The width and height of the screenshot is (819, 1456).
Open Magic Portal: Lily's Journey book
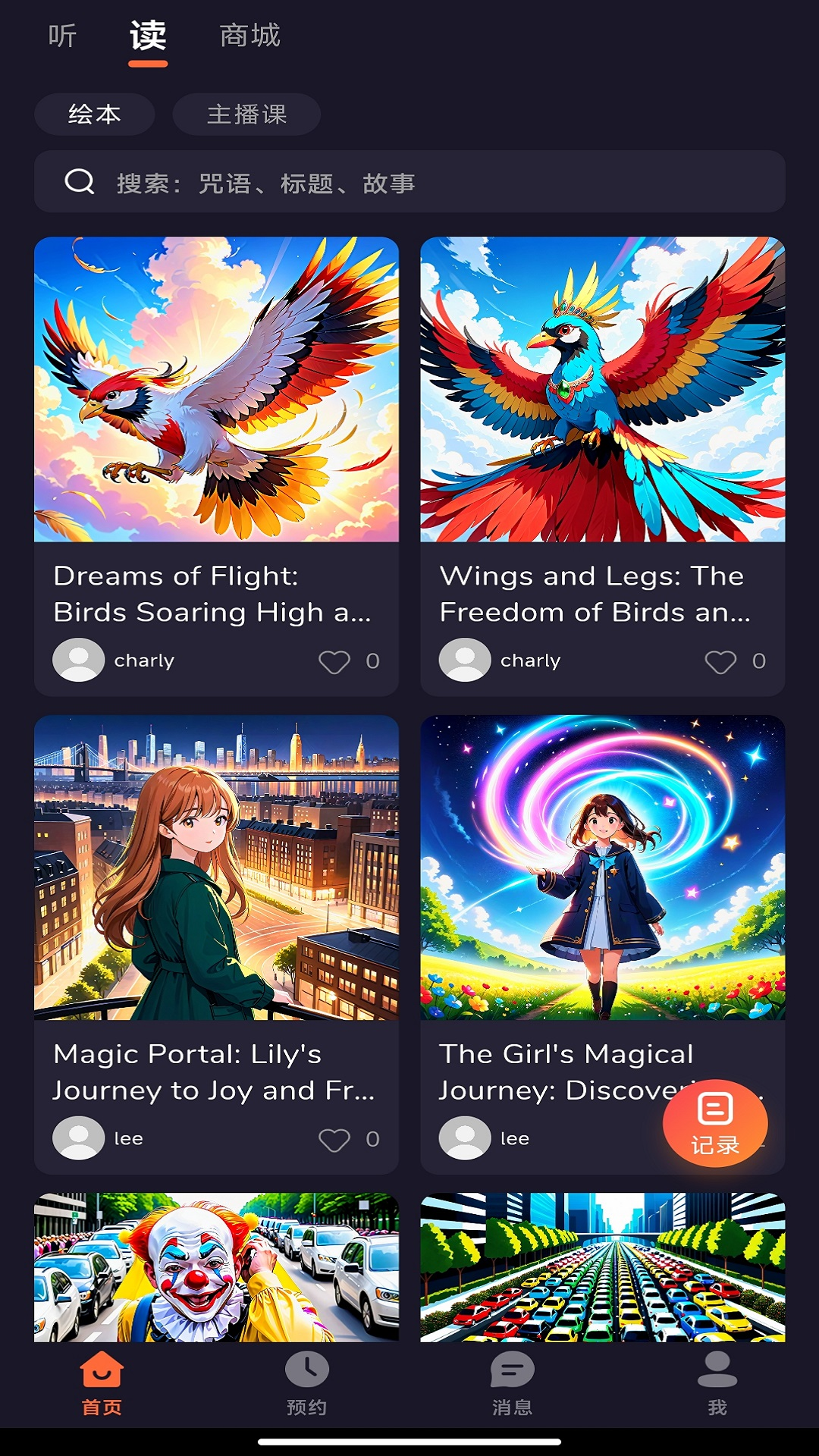point(216,868)
